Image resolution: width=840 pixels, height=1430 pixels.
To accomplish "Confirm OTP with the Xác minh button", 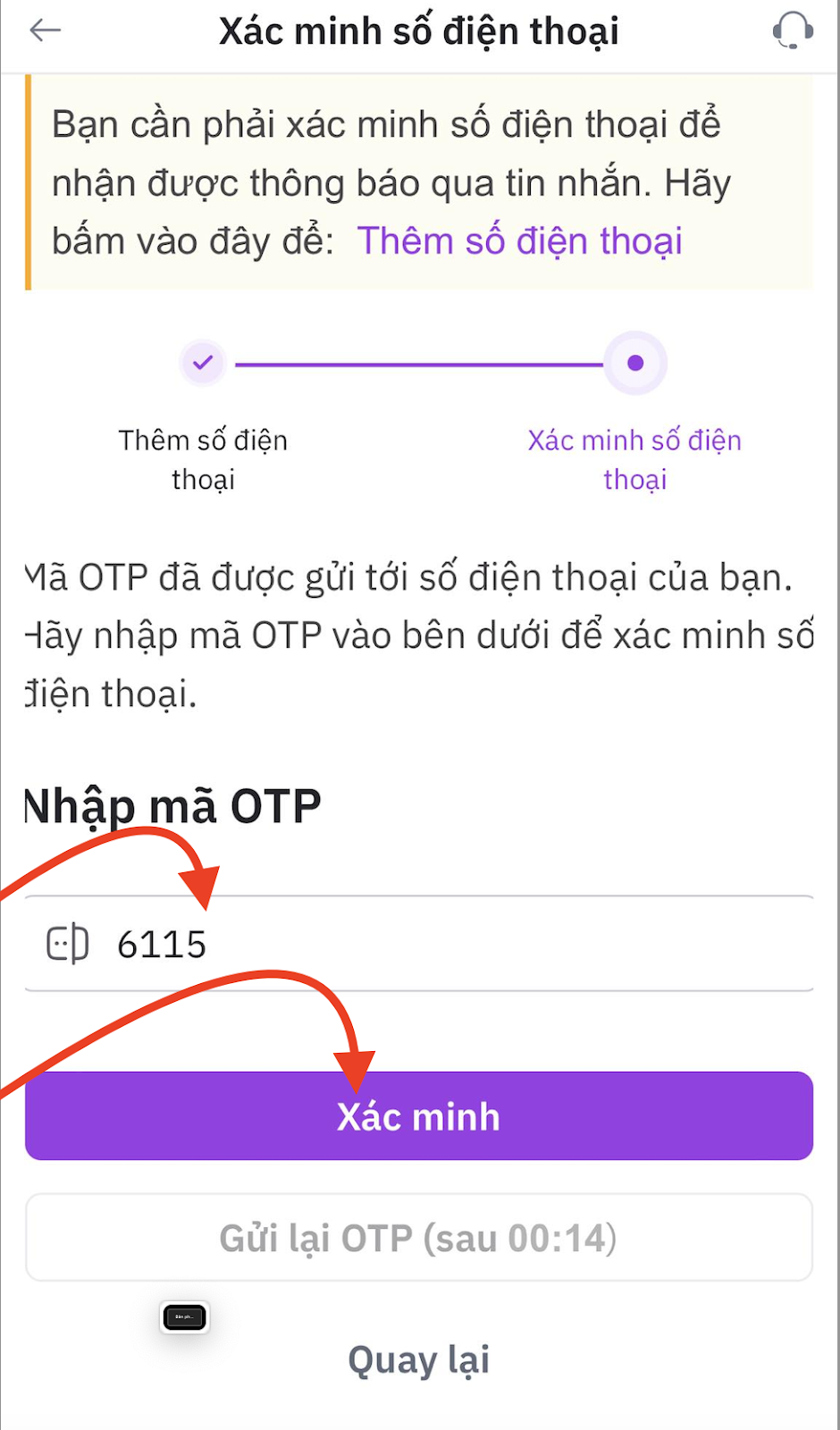I will [x=418, y=1116].
